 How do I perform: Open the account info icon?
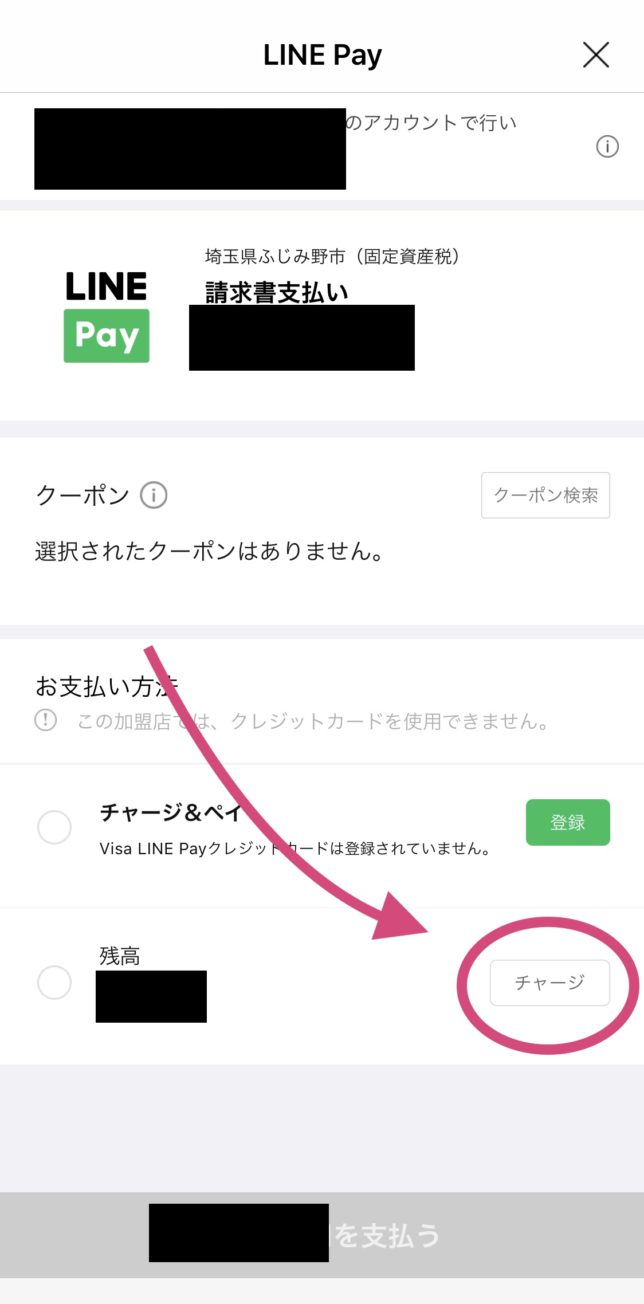607,147
